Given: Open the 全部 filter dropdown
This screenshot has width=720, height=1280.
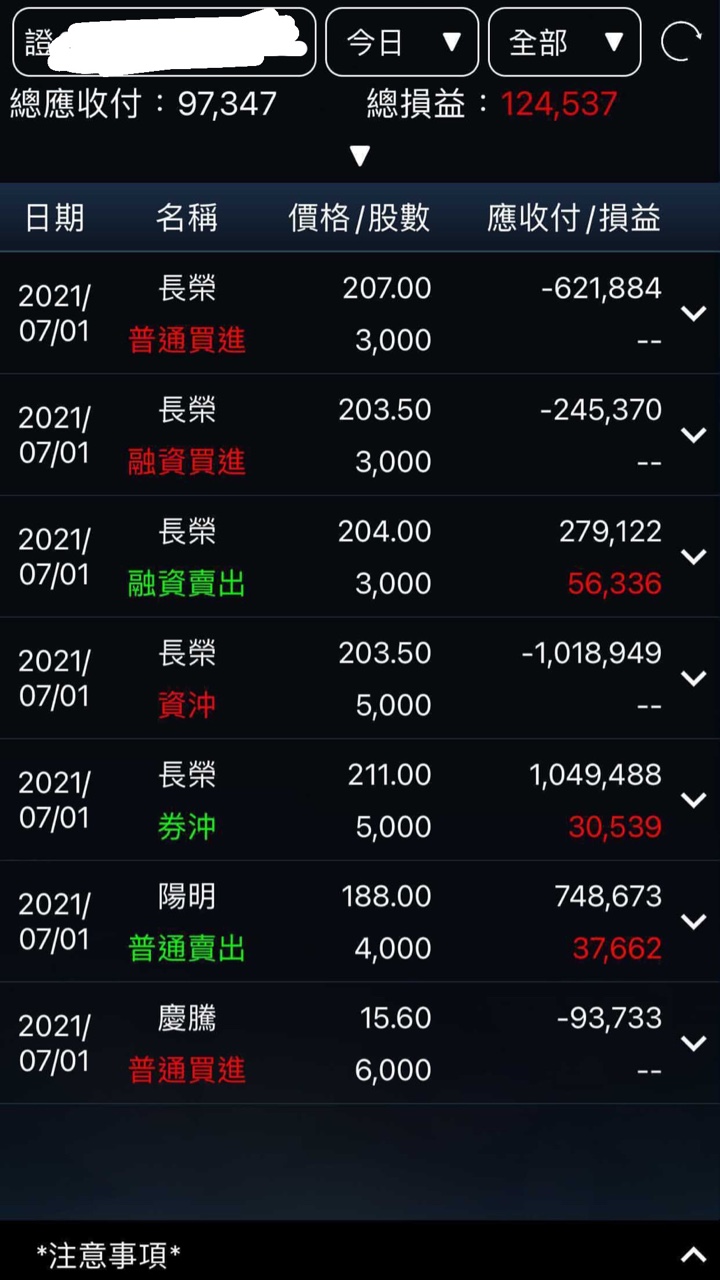Looking at the screenshot, I should click(x=564, y=42).
